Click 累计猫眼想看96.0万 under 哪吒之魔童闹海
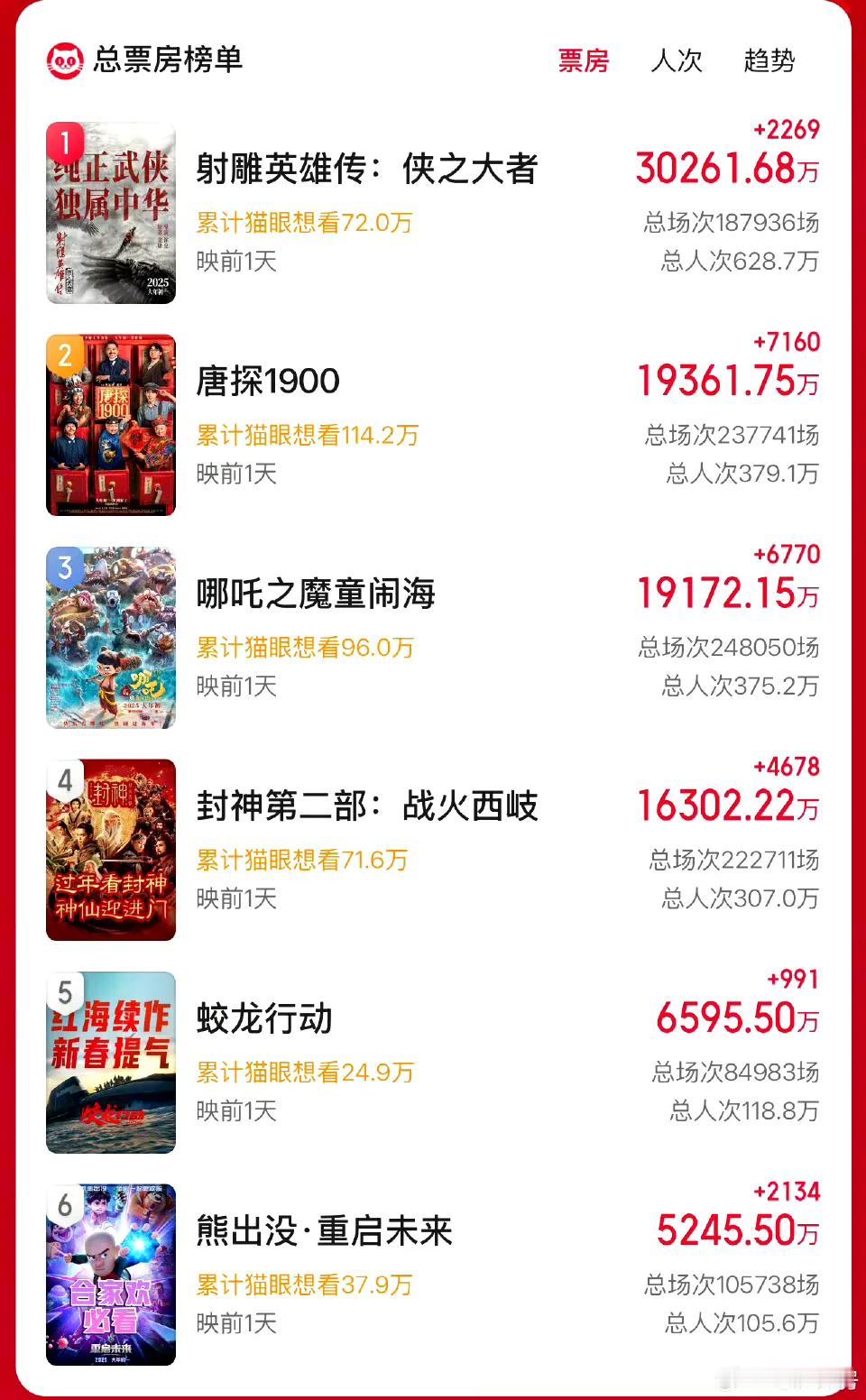The height and width of the screenshot is (1400, 866). [307, 648]
